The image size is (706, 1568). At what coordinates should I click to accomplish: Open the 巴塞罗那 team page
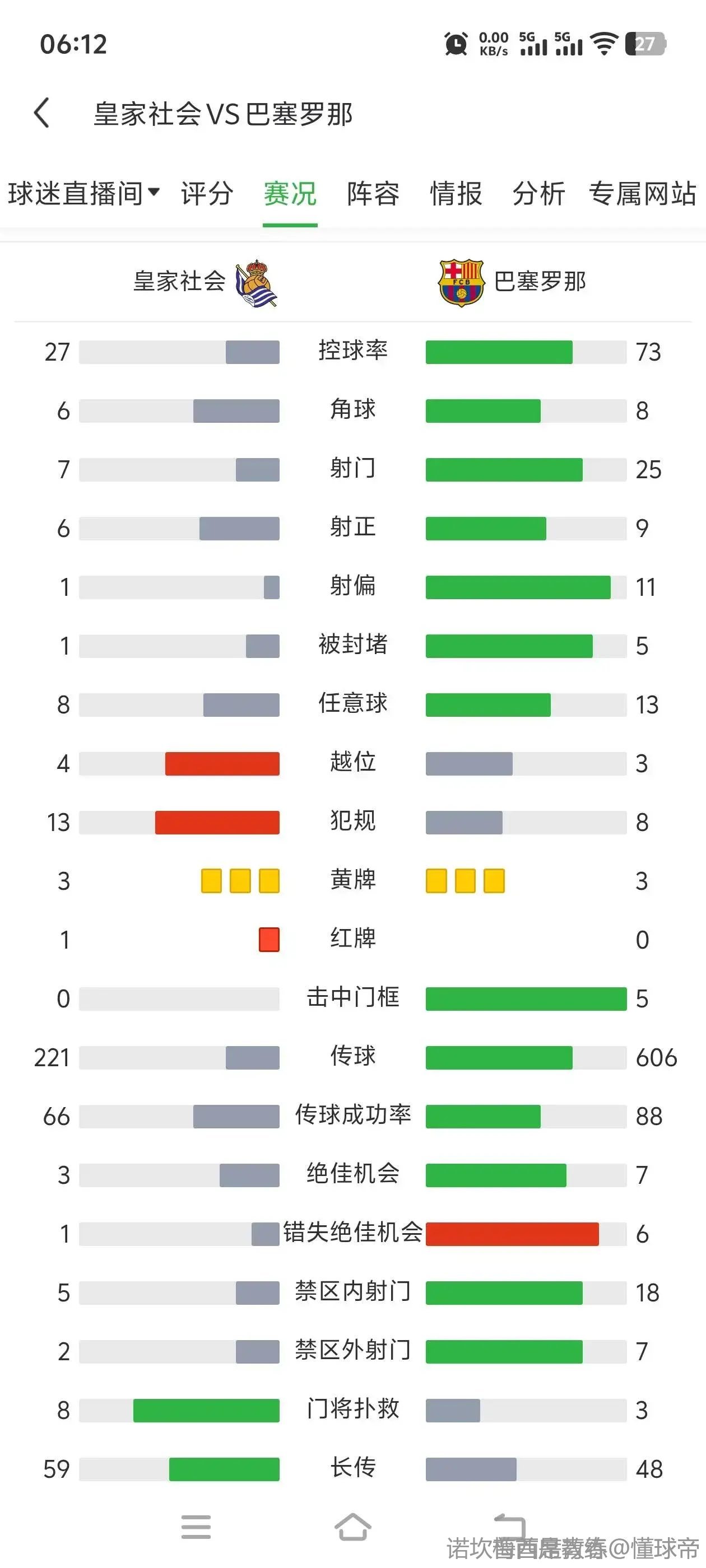click(x=512, y=282)
